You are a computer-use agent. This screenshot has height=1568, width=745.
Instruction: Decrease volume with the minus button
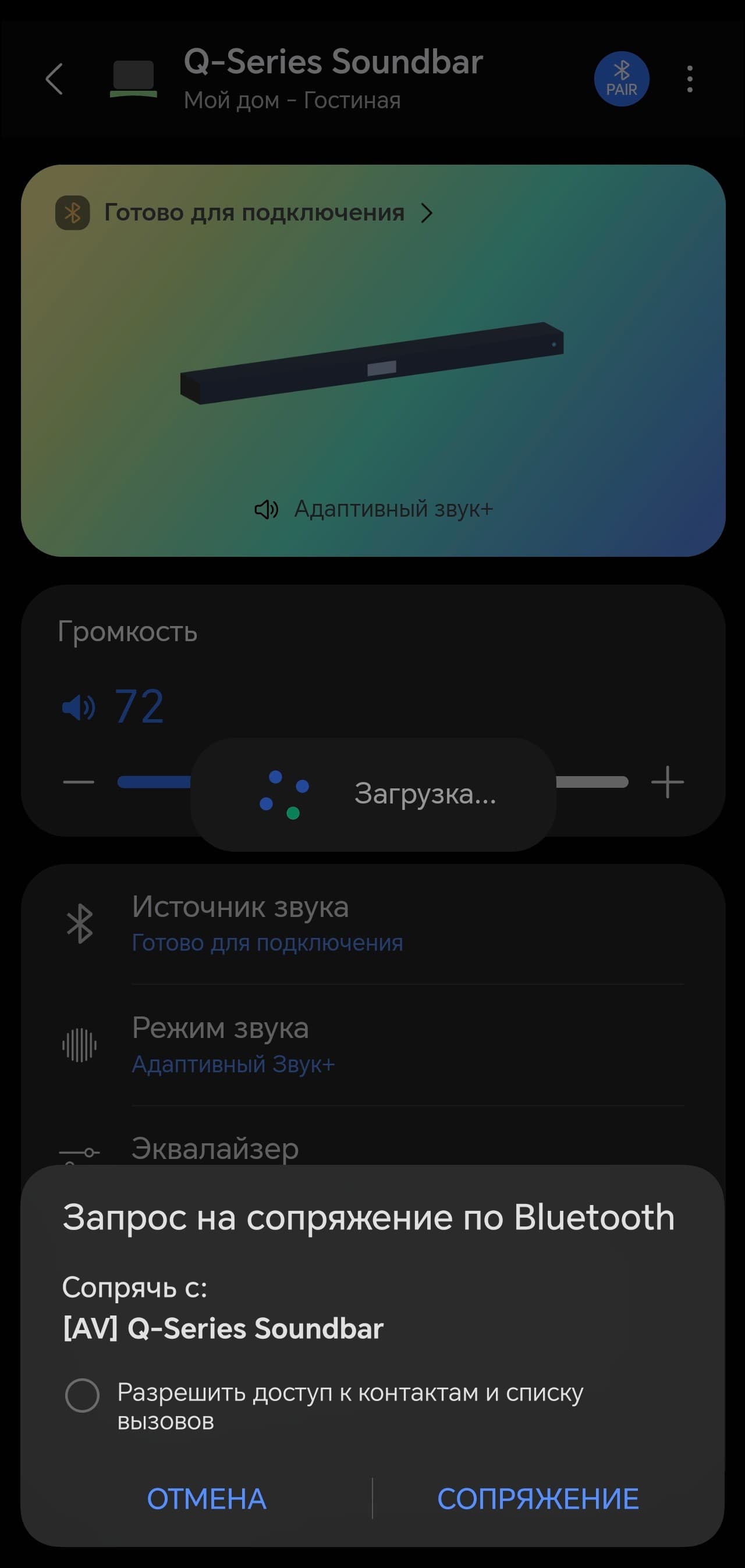[79, 782]
